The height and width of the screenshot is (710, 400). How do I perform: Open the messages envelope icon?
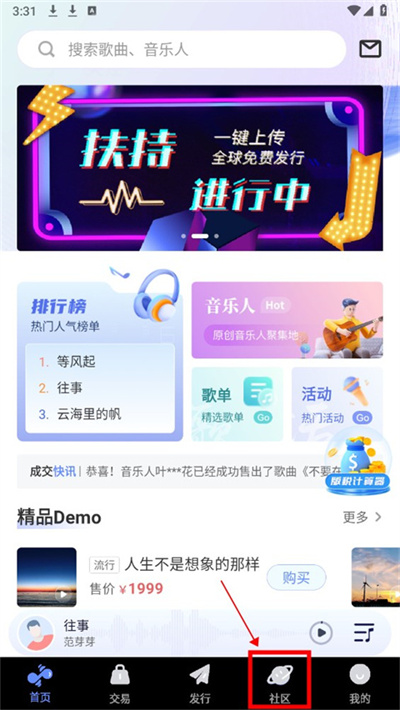pos(370,49)
